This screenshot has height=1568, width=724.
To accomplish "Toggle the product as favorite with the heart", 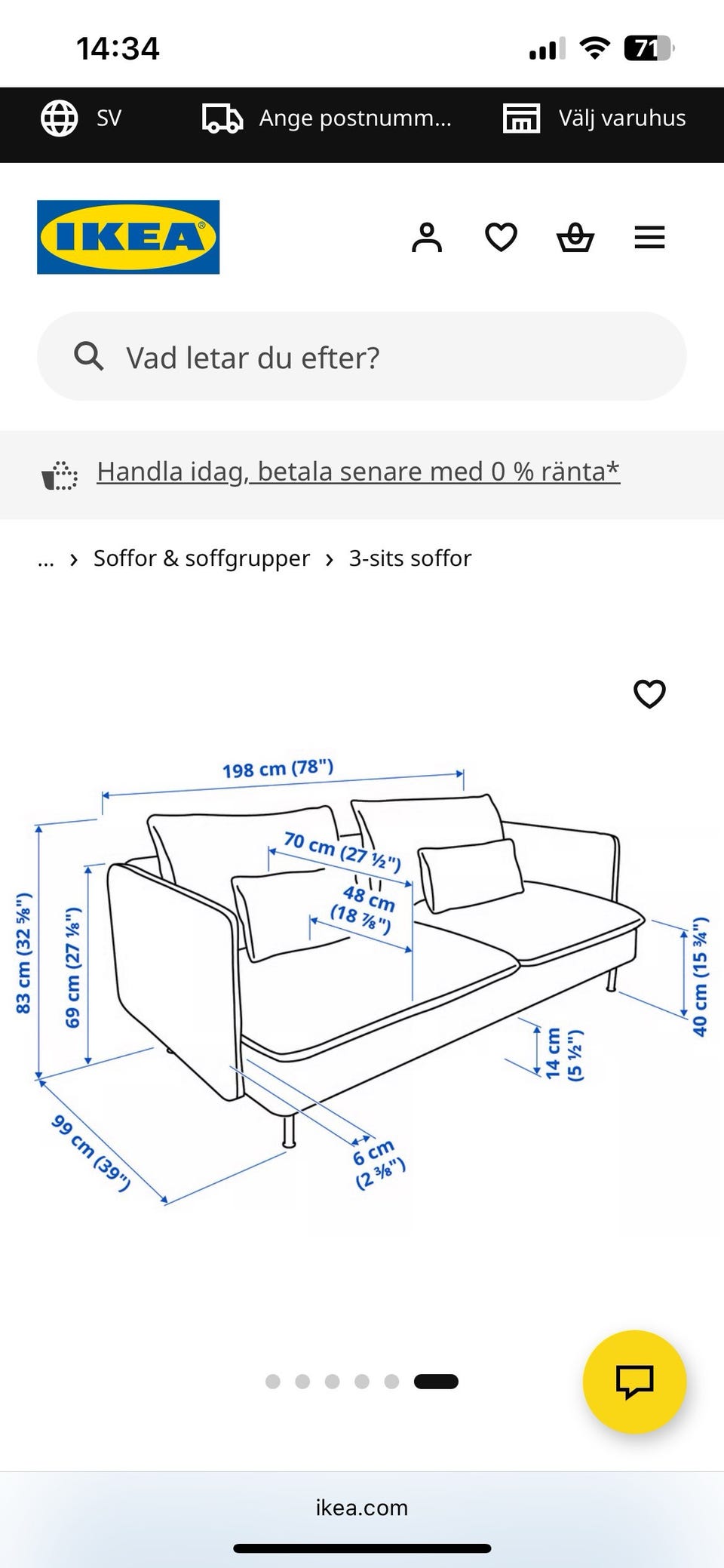I will [x=649, y=692].
